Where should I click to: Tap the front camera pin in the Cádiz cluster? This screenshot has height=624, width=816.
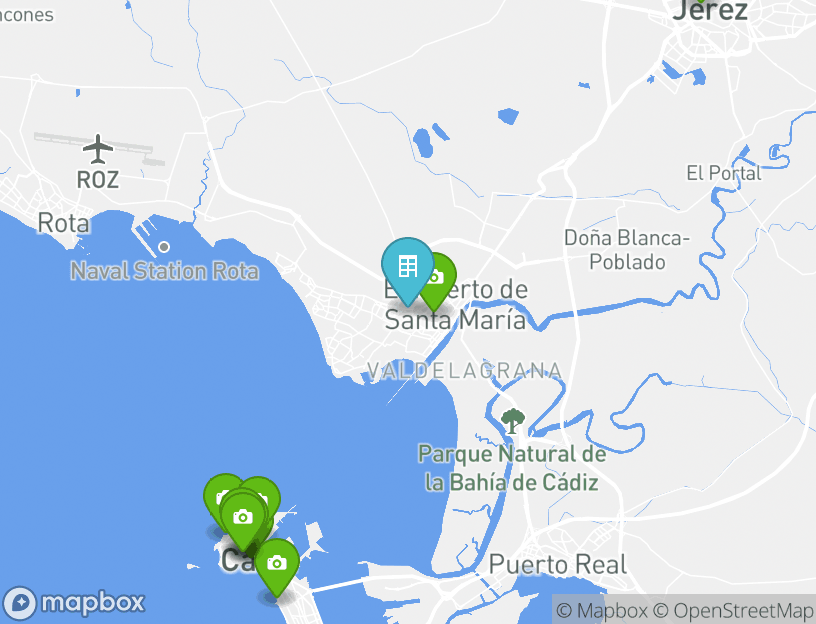click(242, 518)
